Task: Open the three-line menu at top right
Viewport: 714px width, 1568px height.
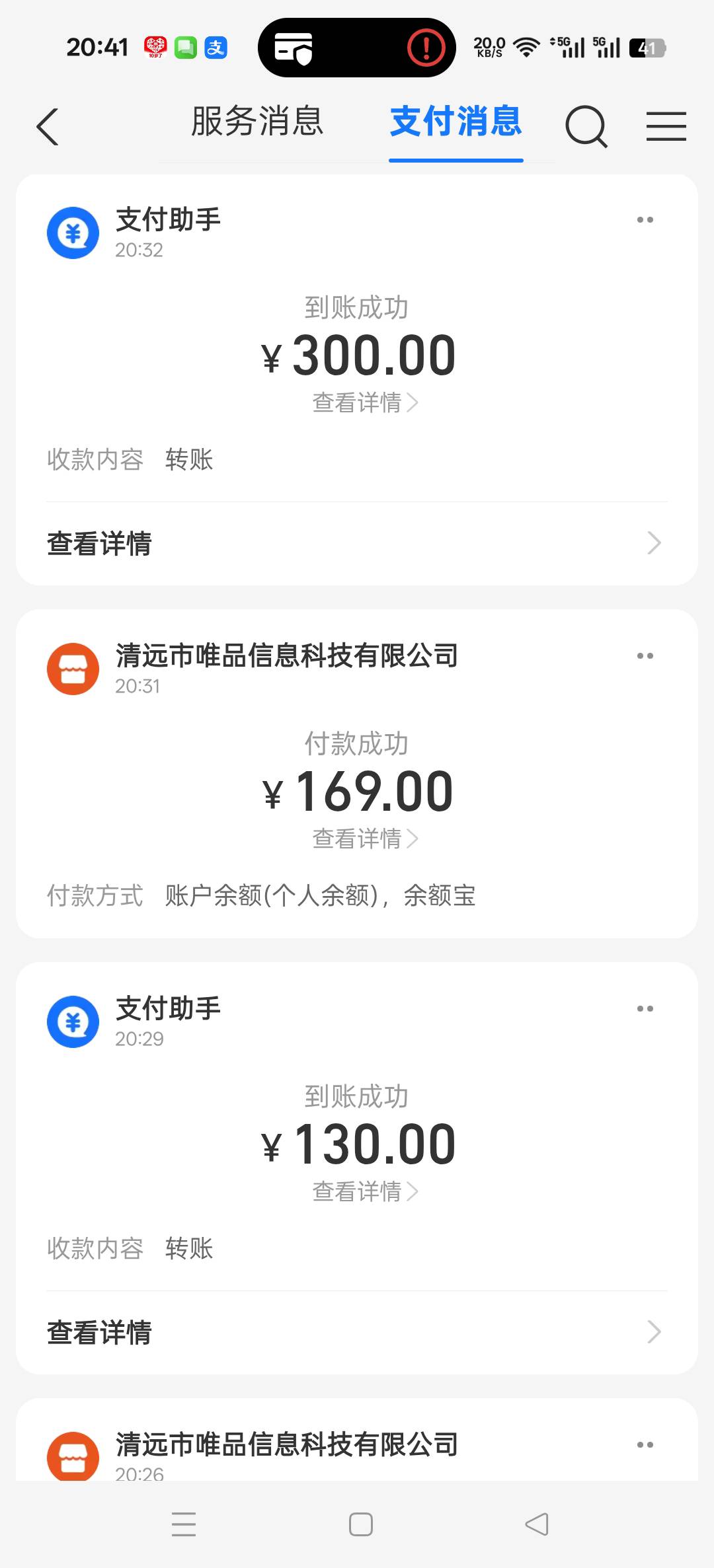Action: click(666, 126)
